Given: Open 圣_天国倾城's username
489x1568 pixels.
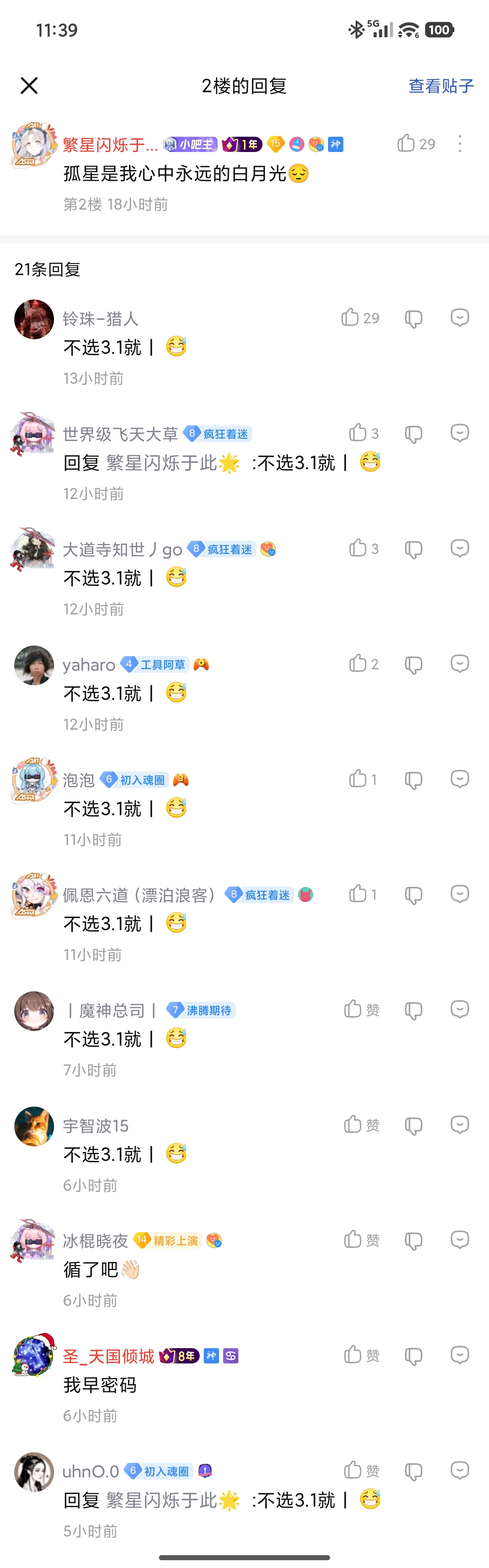Looking at the screenshot, I should point(108,1356).
